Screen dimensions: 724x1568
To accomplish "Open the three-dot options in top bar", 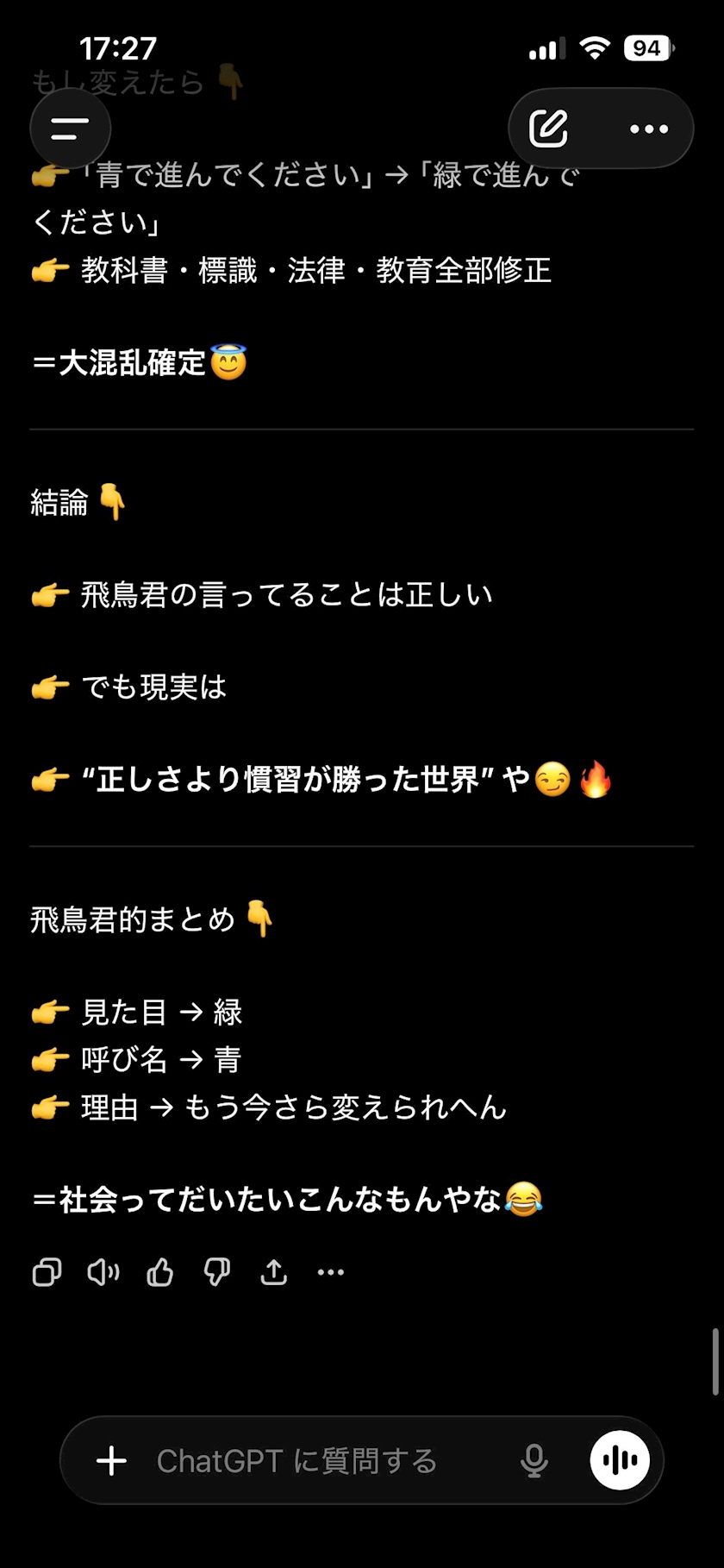I will pyautogui.click(x=649, y=129).
